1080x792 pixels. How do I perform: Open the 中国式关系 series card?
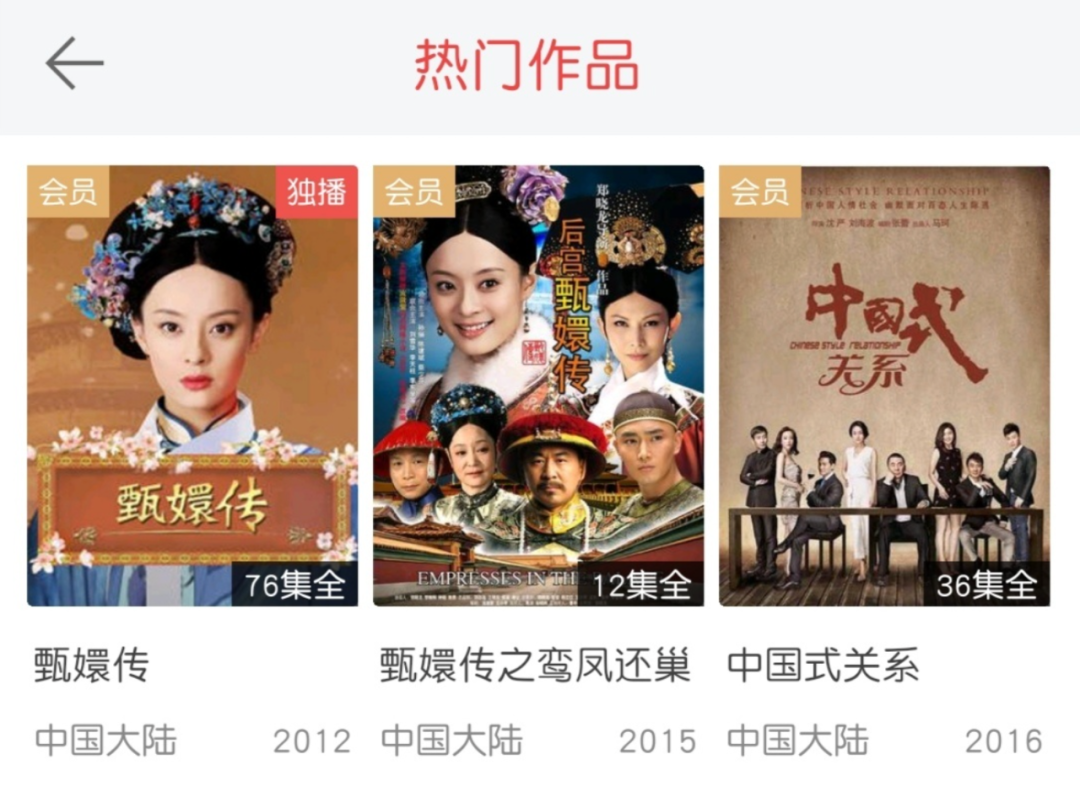tap(884, 386)
